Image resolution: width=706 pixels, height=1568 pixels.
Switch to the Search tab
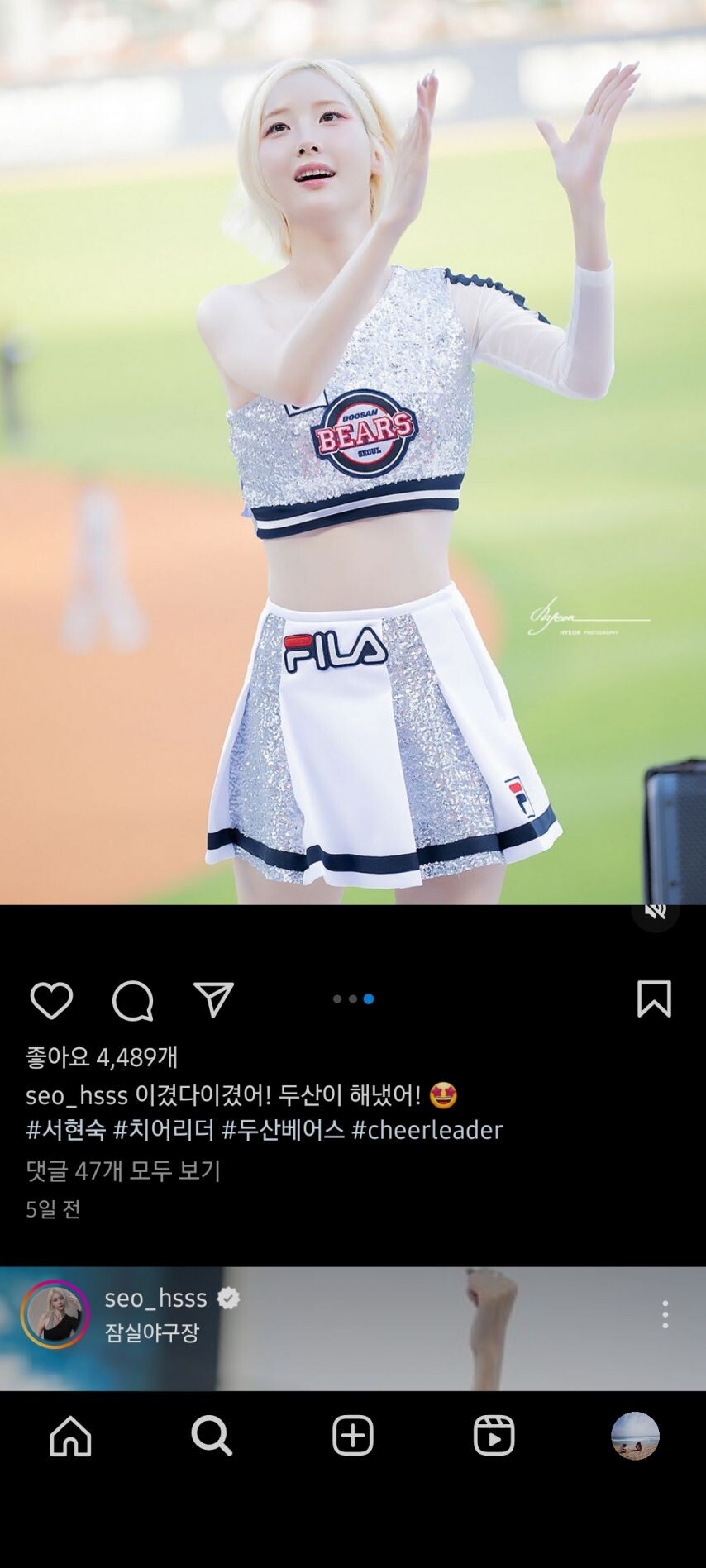coord(212,1435)
